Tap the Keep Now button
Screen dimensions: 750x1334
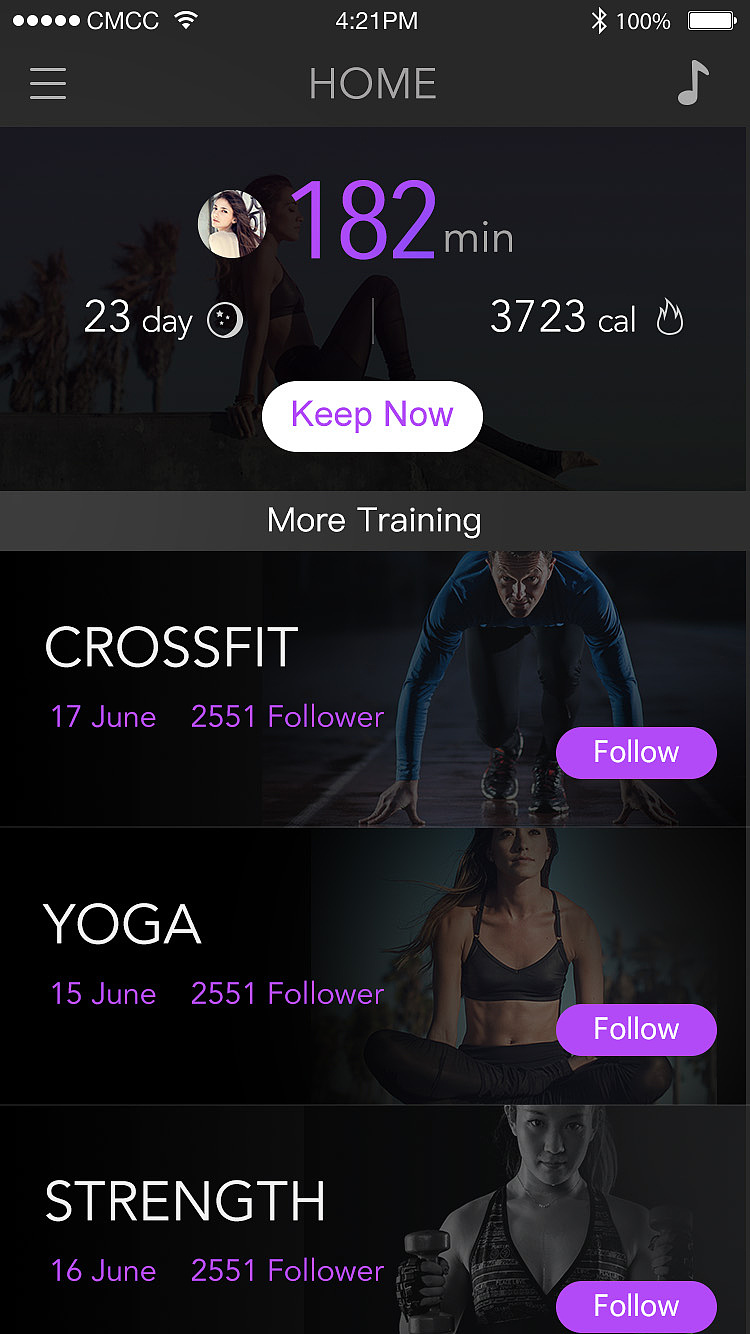pyautogui.click(x=372, y=415)
